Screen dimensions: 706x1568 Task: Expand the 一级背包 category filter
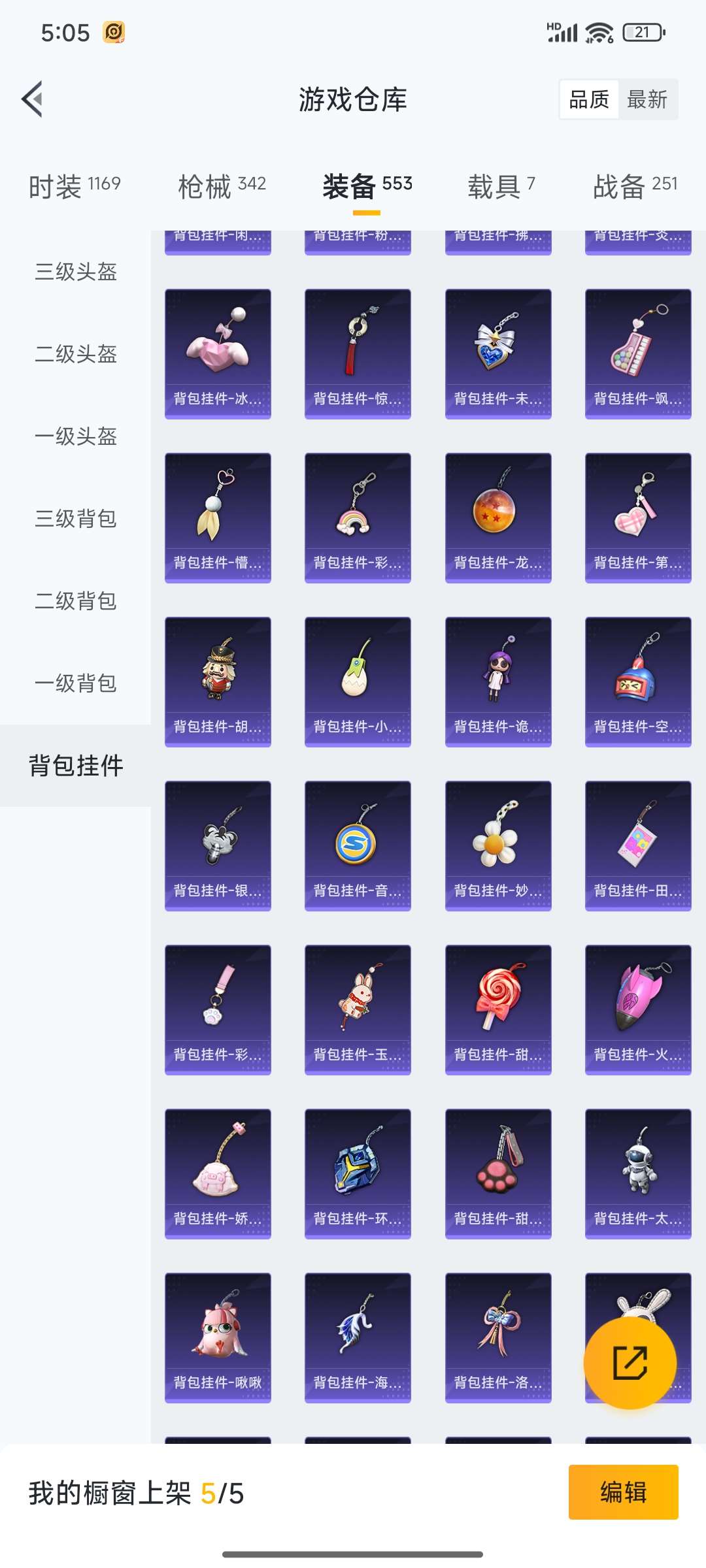[x=74, y=684]
